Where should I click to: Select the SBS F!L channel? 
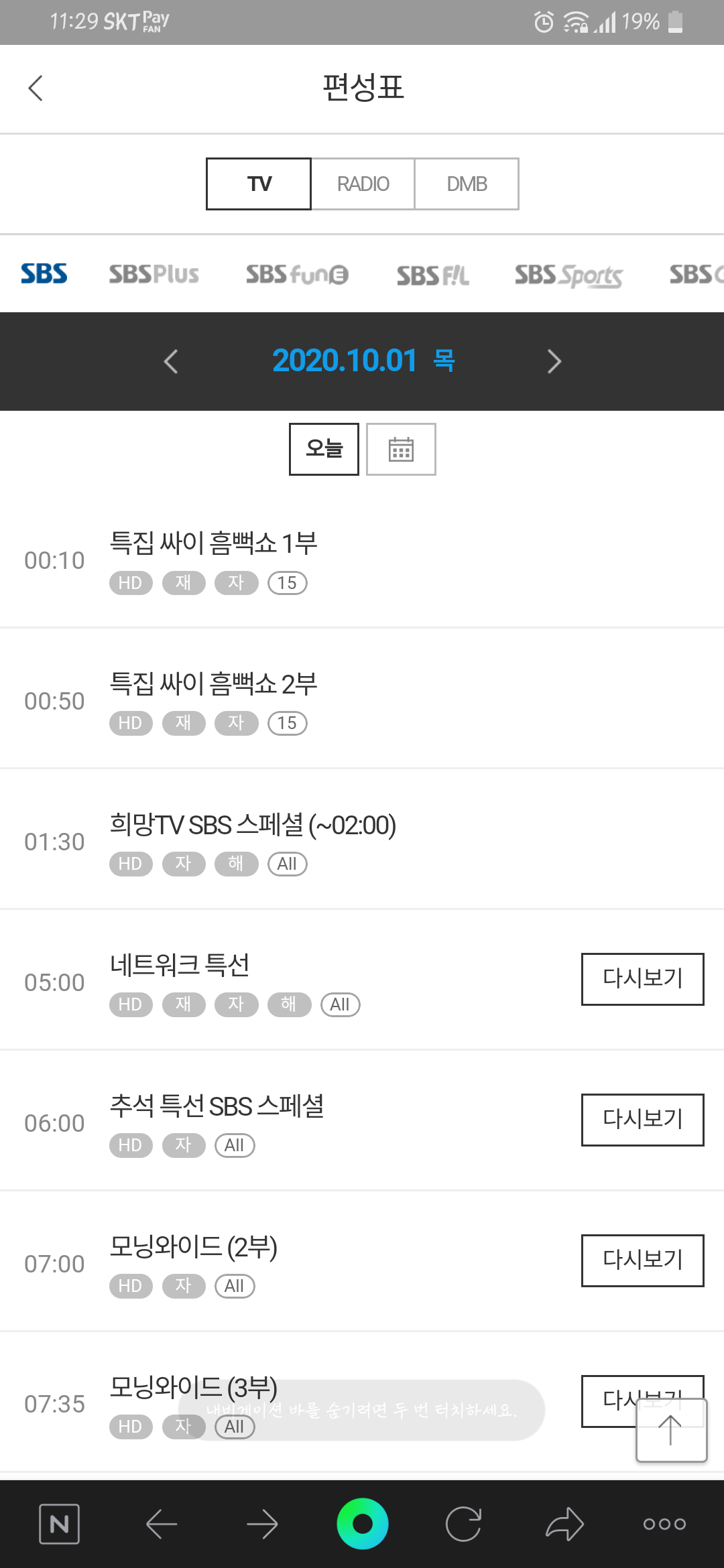pos(432,275)
